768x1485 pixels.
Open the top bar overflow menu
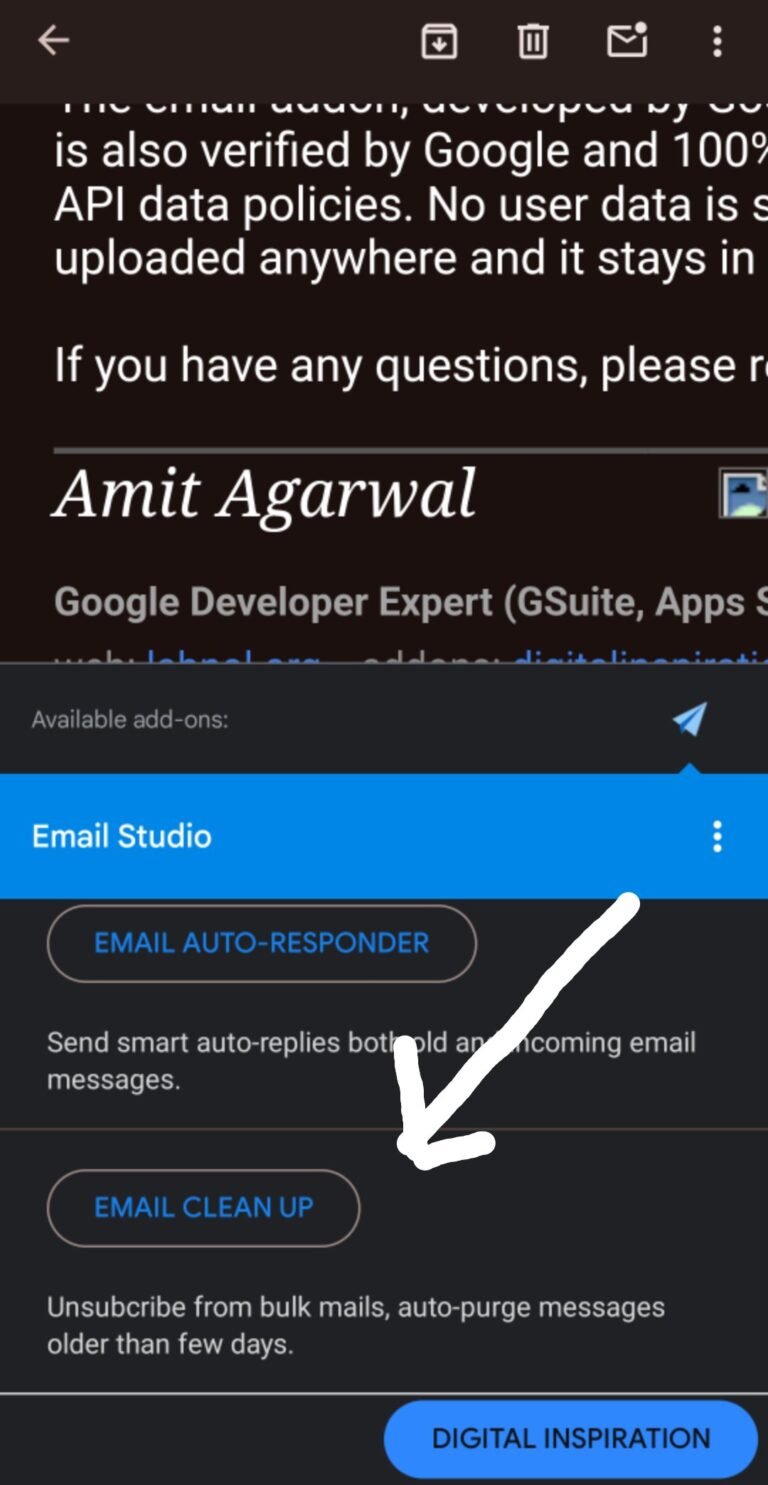pos(717,41)
